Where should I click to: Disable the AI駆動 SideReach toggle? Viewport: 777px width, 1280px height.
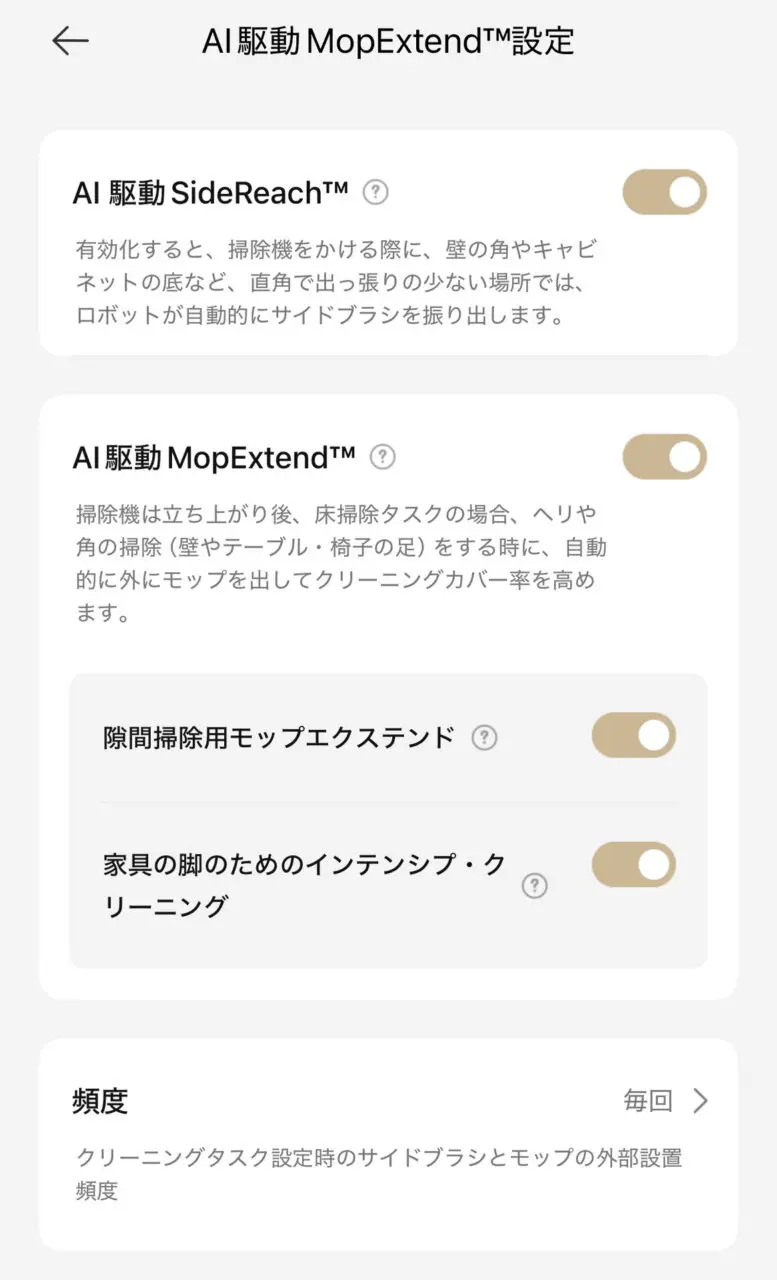[664, 192]
